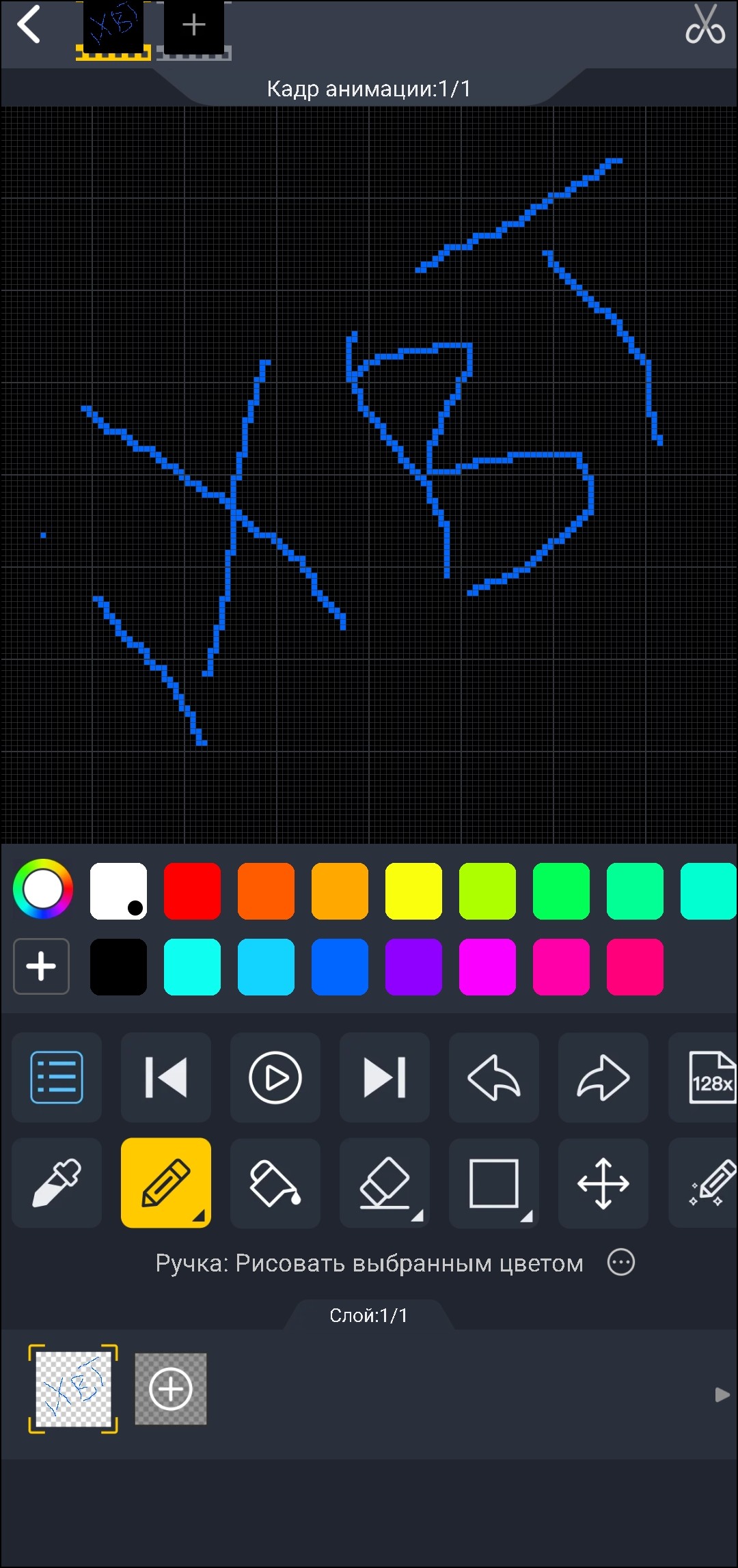Skip to the next animation frame

pos(385,1077)
